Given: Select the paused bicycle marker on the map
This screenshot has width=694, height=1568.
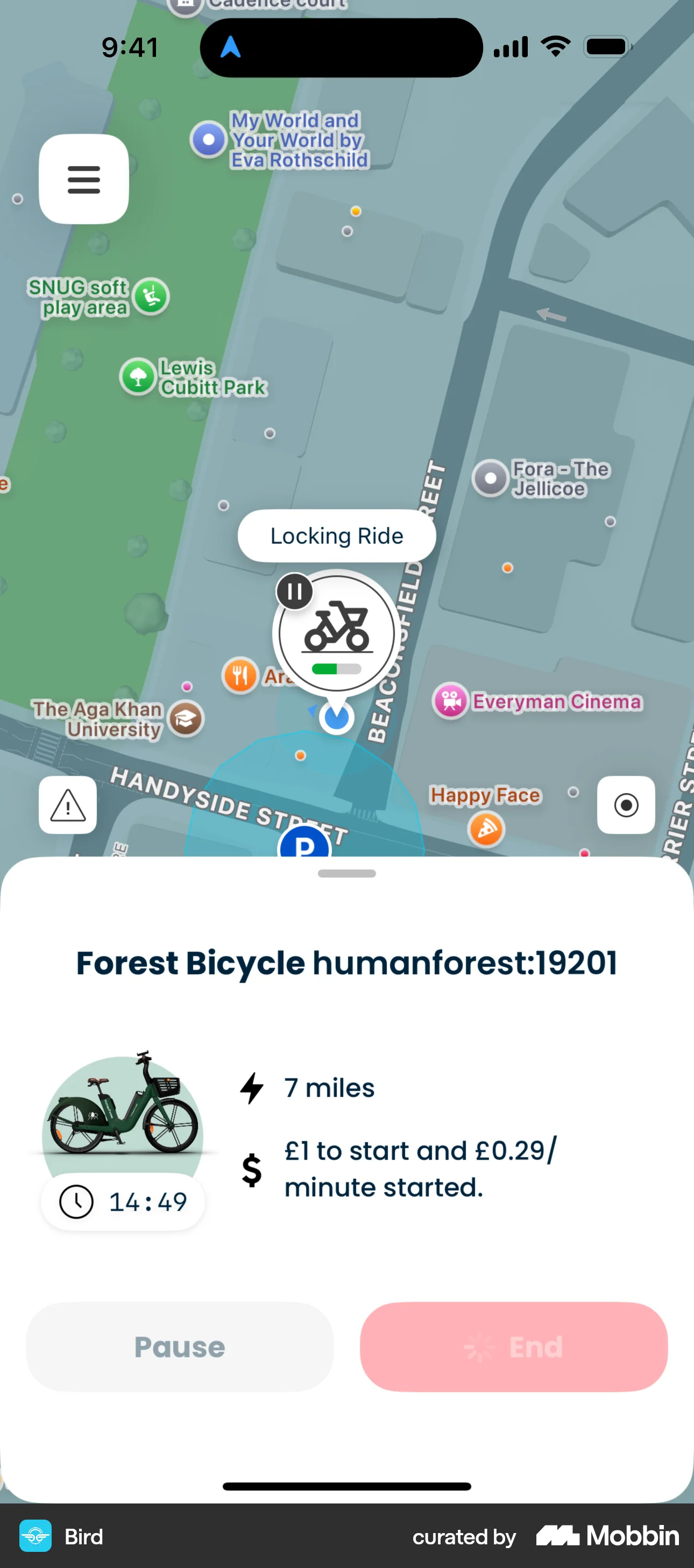Looking at the screenshot, I should click(x=336, y=633).
